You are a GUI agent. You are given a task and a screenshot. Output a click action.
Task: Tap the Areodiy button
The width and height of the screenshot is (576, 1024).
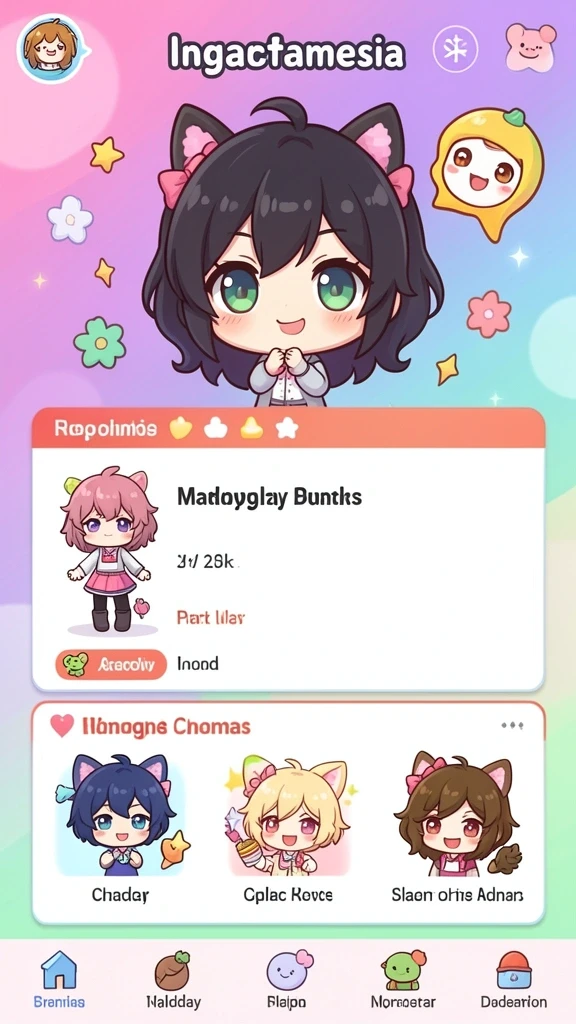tap(111, 665)
